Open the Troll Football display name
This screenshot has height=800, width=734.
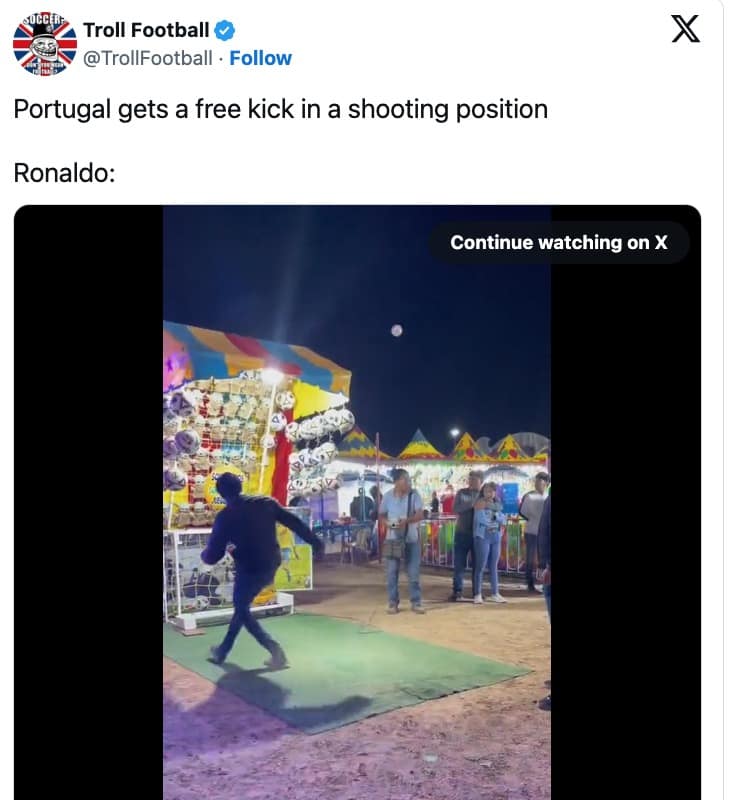click(x=146, y=30)
